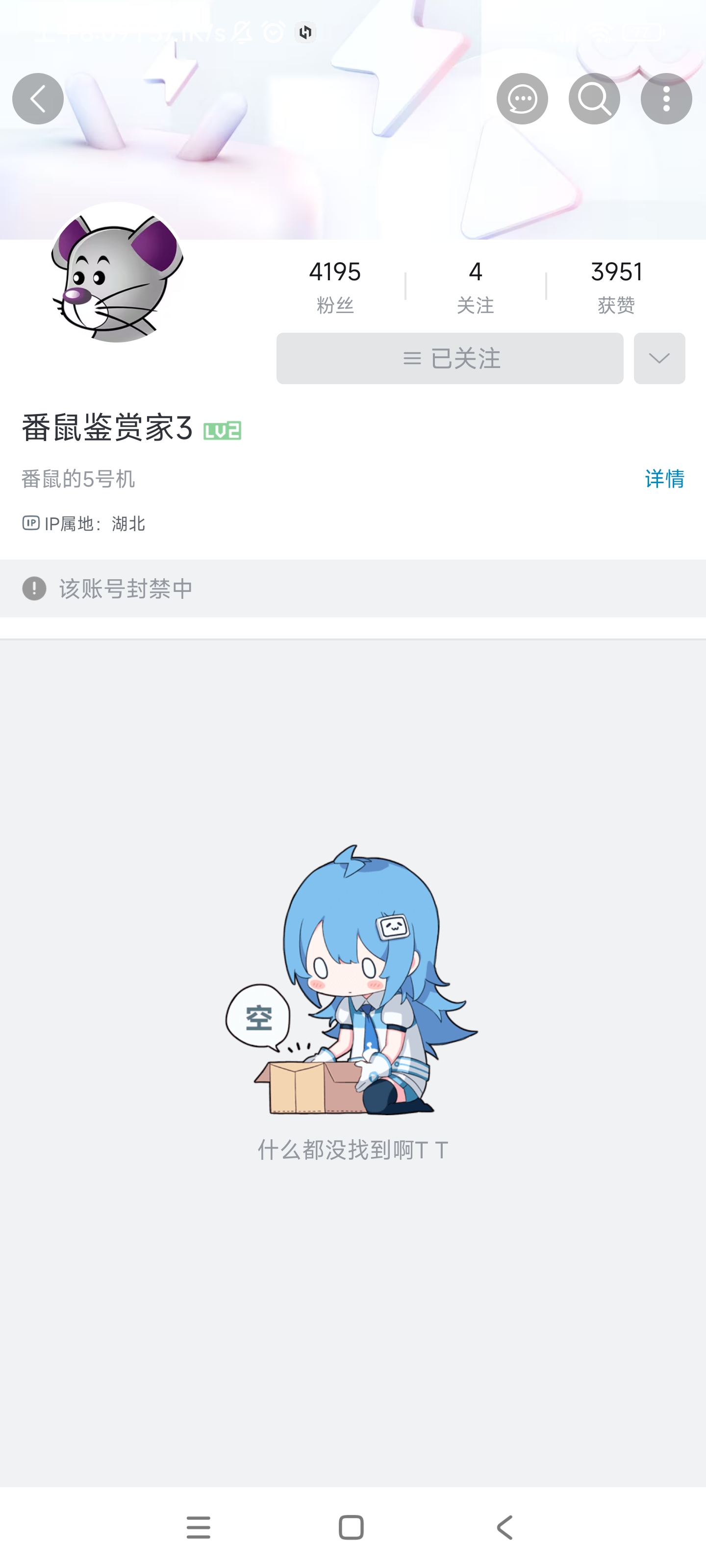Go back using the top-left arrow
Image resolution: width=706 pixels, height=1568 pixels.
point(38,98)
